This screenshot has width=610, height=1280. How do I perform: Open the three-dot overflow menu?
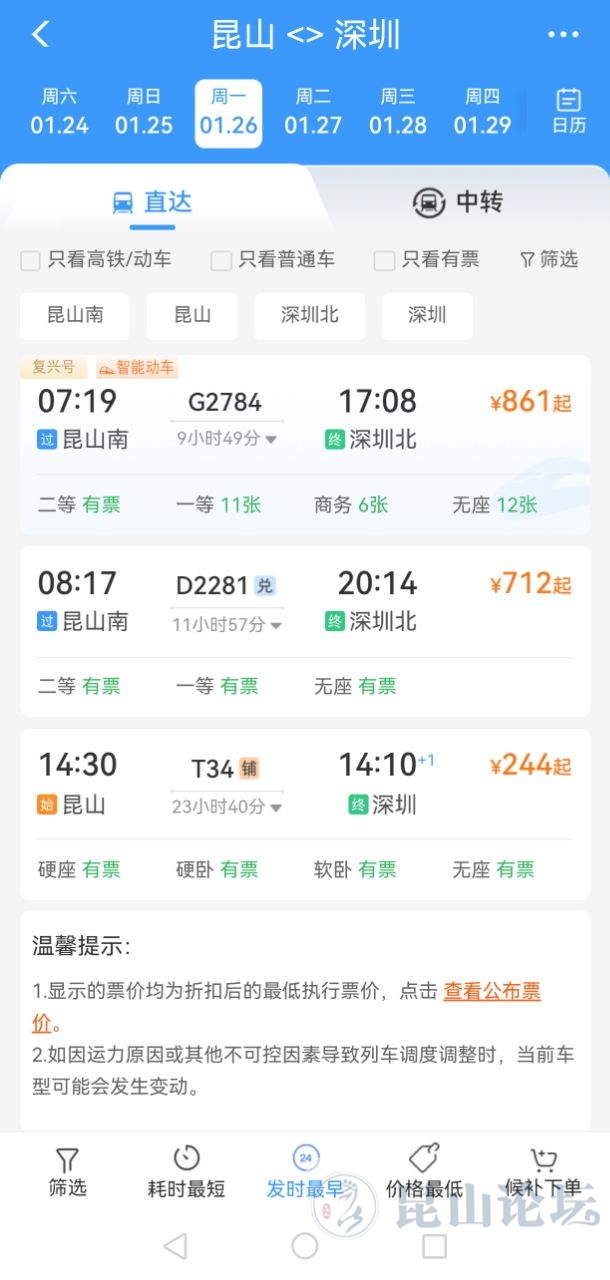click(x=563, y=35)
